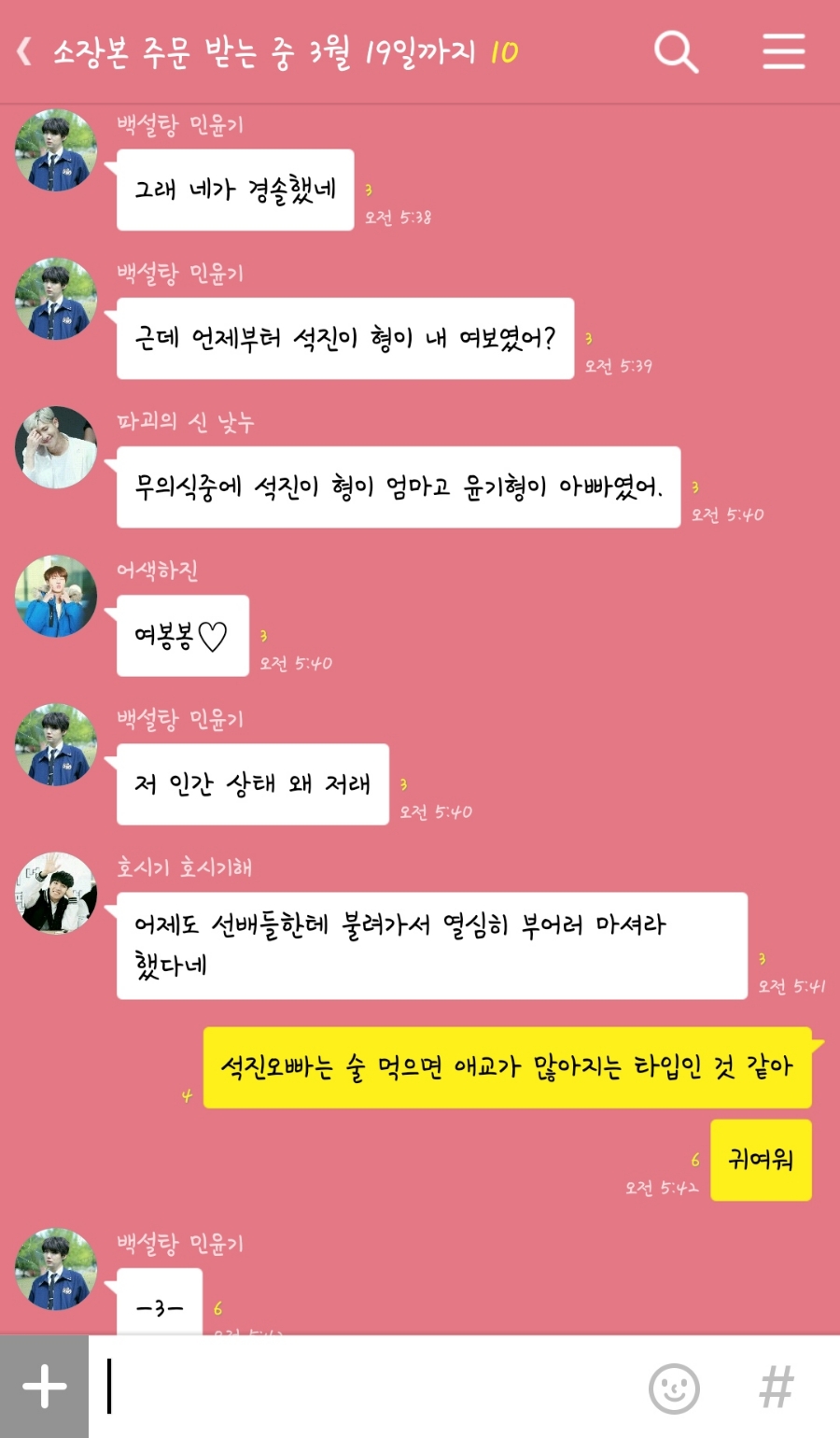Open the plus attachment menu
The height and width of the screenshot is (1438, 840).
coord(44,1387)
